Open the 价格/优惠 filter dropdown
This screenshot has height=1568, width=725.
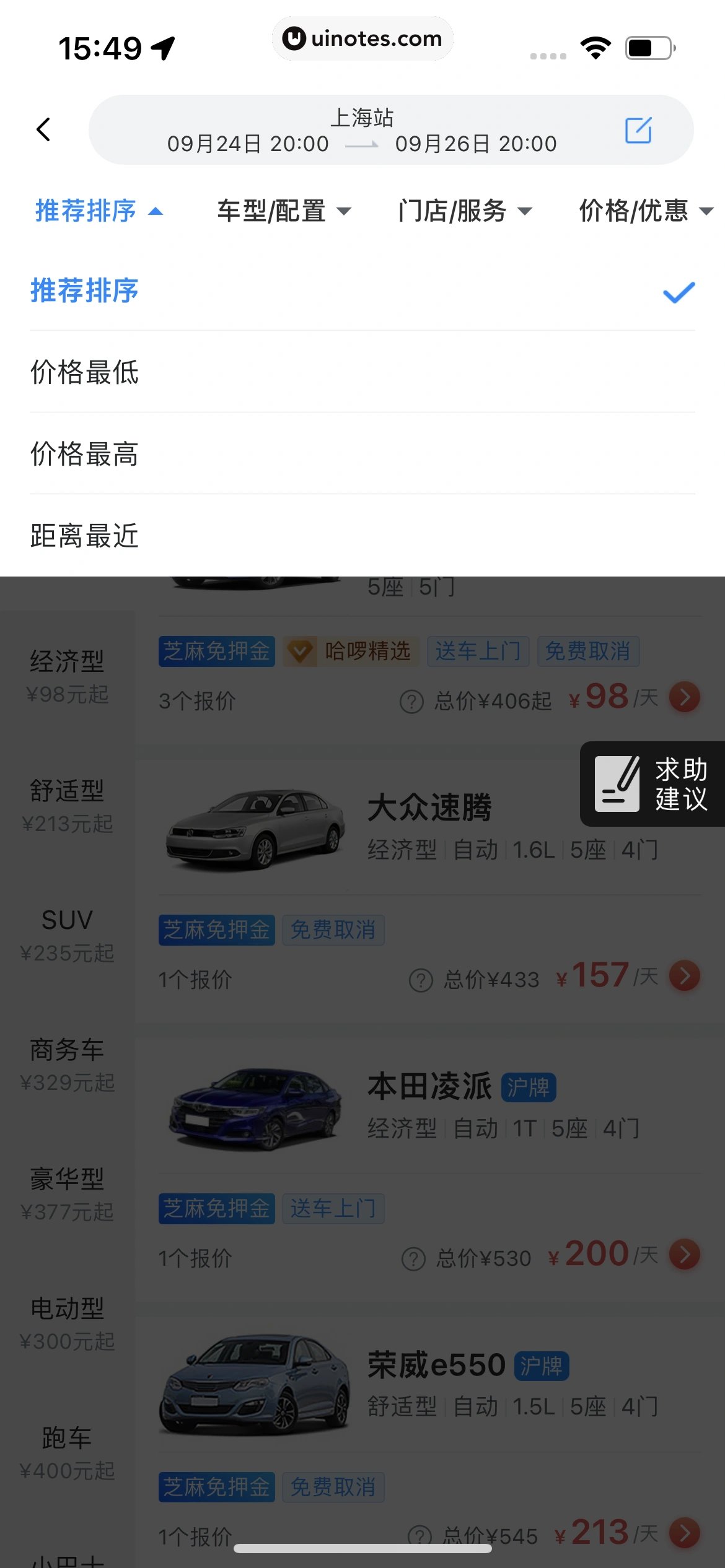[643, 211]
